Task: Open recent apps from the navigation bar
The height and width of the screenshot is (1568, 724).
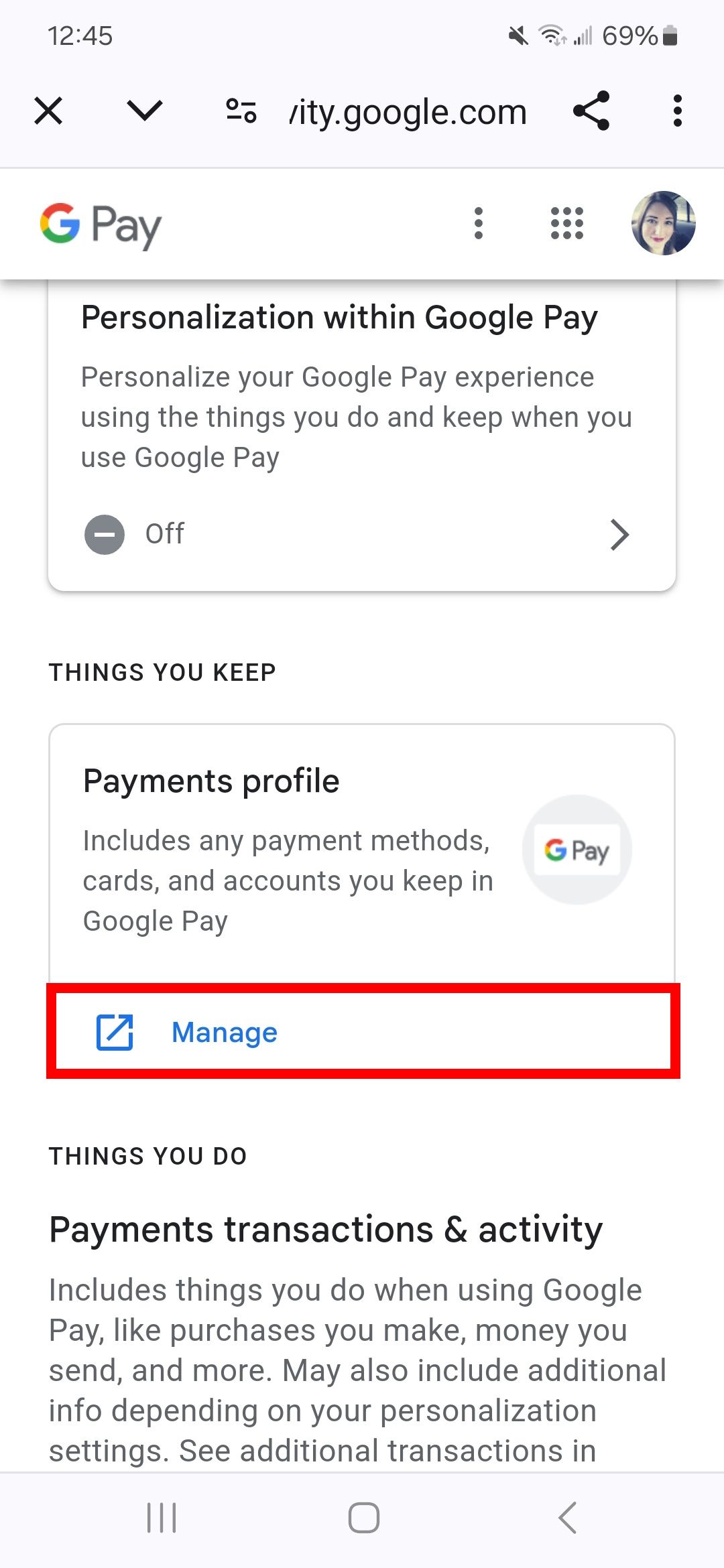Action: click(x=162, y=1518)
